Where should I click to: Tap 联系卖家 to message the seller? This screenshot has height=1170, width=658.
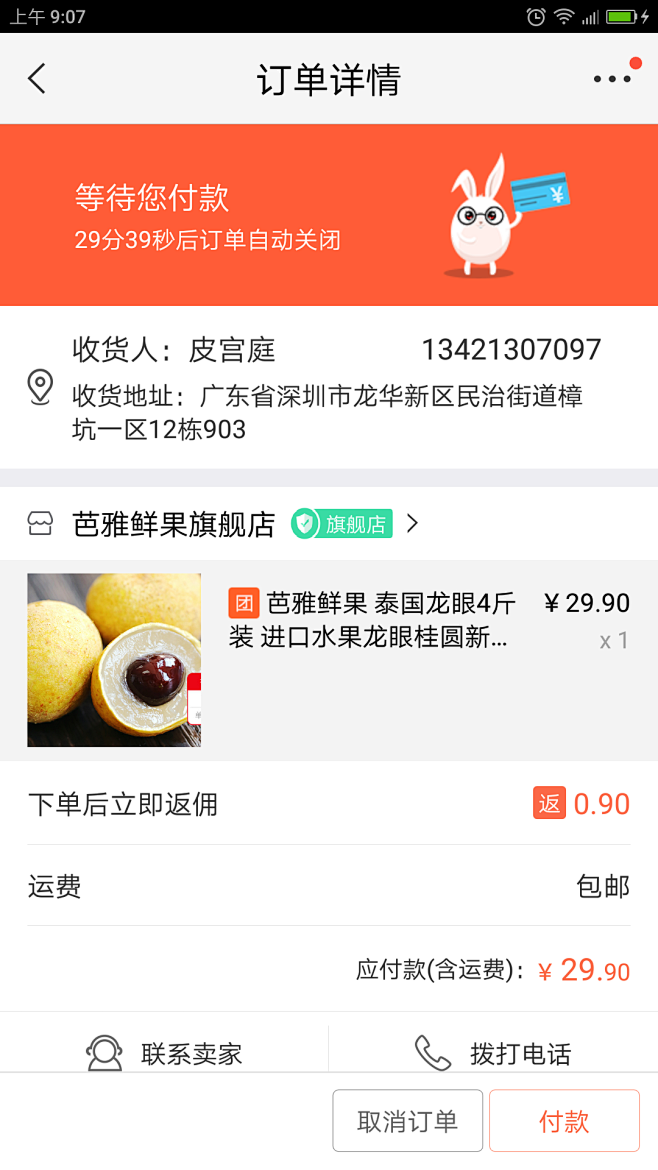tap(165, 1052)
